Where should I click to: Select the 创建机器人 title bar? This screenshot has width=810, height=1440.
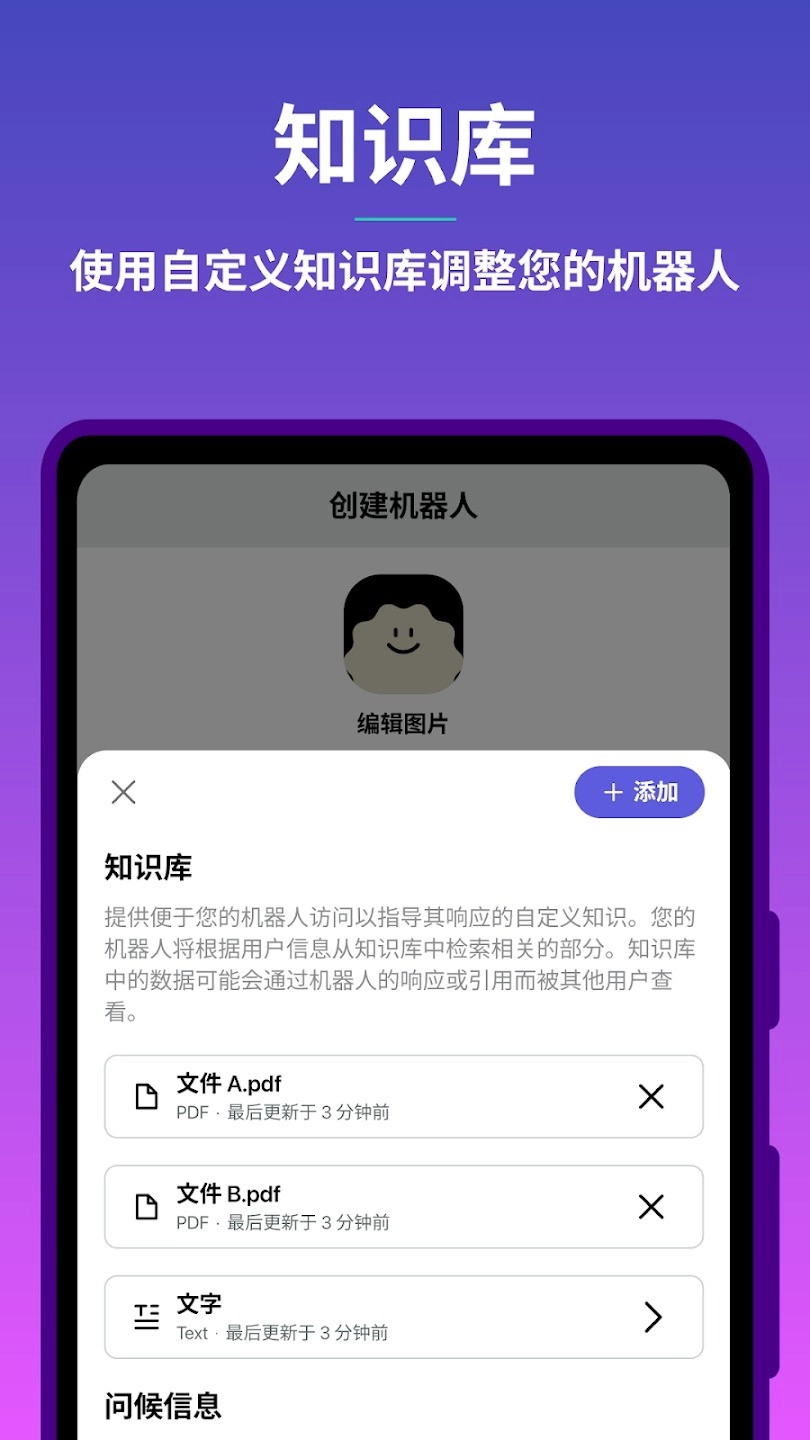click(404, 507)
